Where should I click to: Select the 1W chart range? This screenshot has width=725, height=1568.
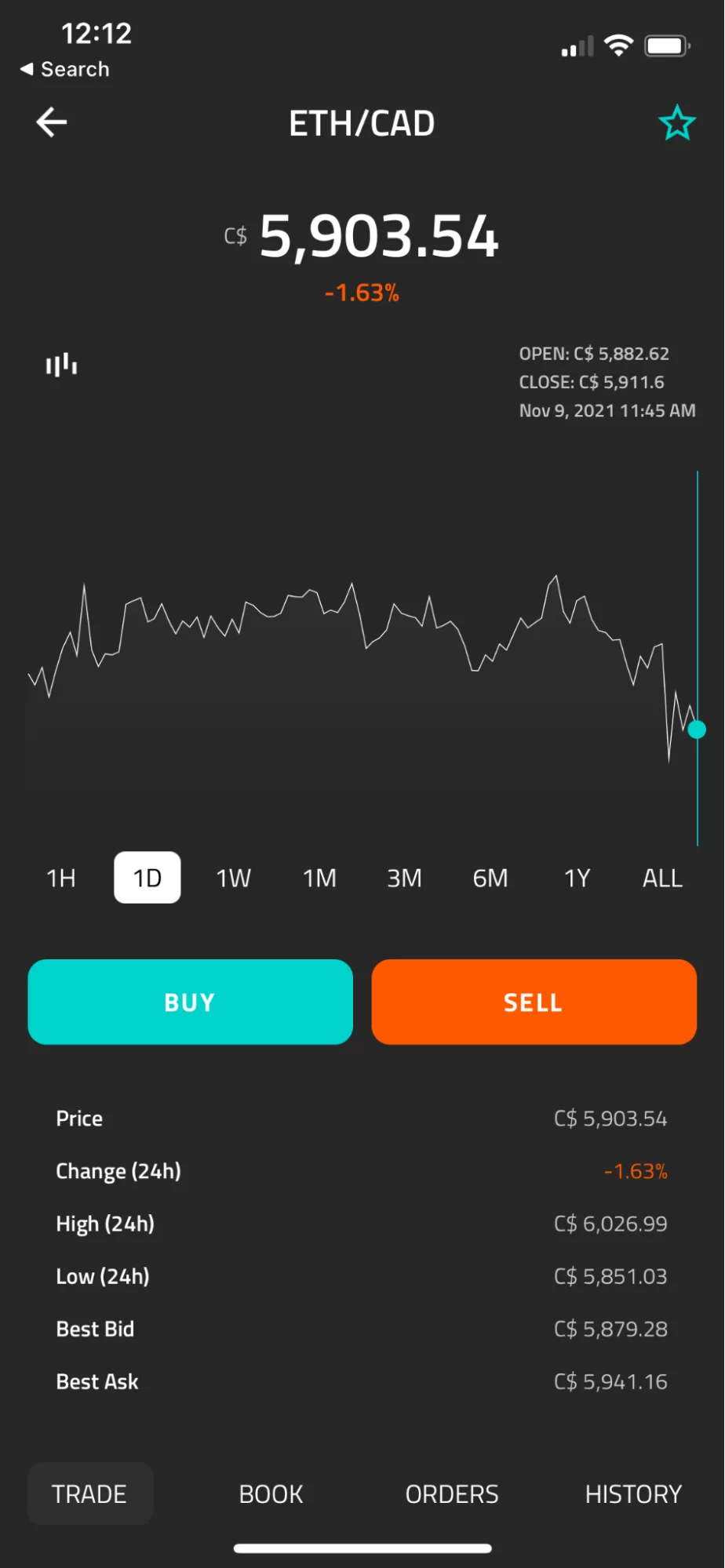(233, 878)
